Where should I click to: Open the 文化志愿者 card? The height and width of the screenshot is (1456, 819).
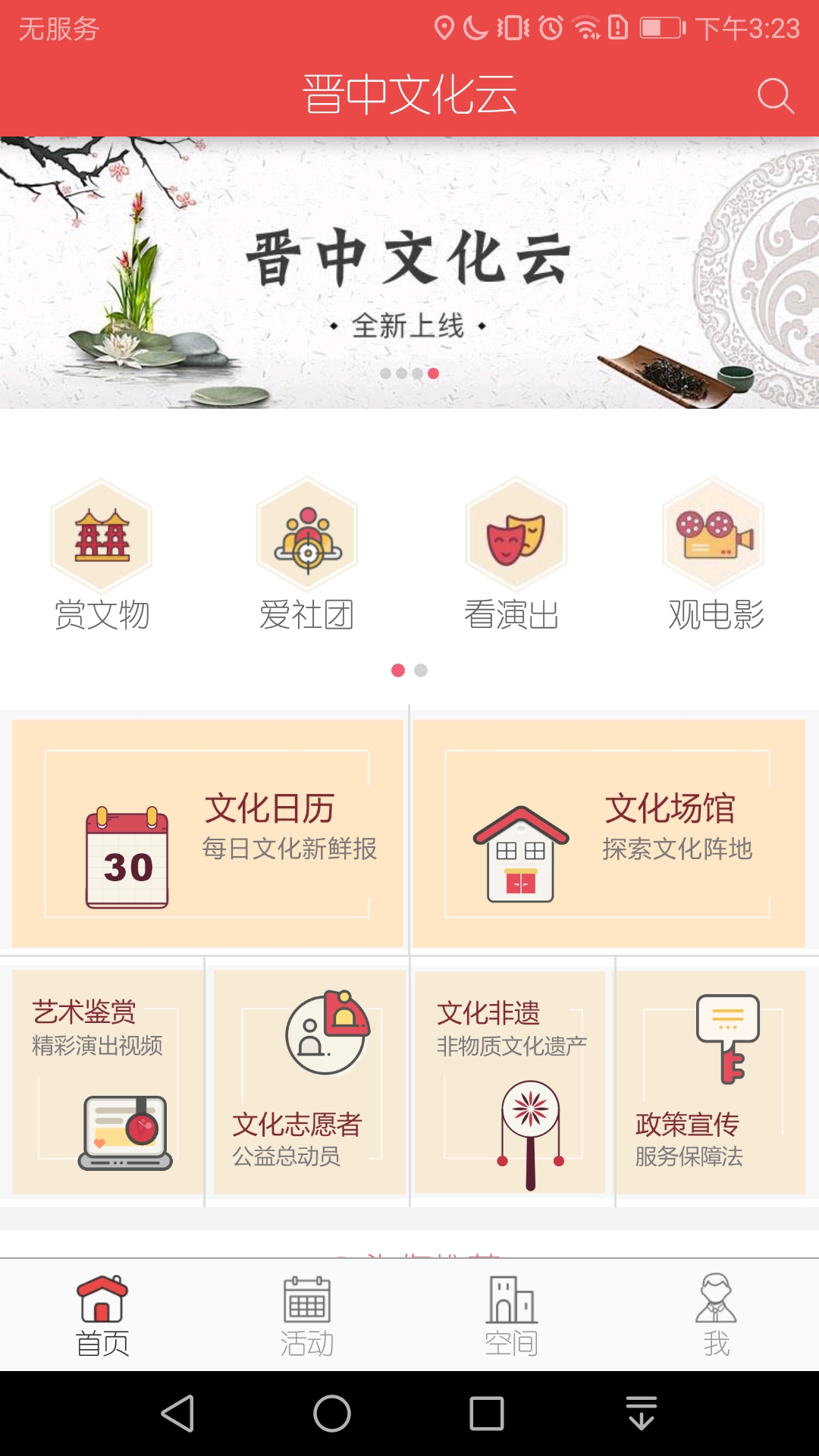308,1081
